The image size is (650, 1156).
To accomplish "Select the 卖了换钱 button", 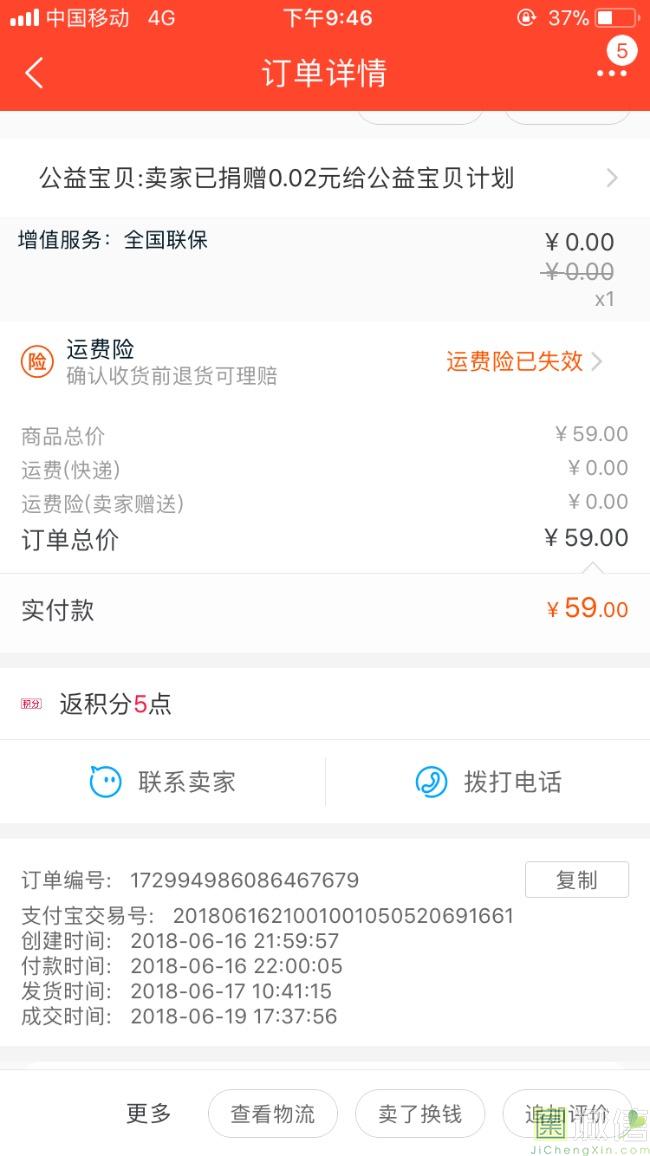I will pos(420,1113).
